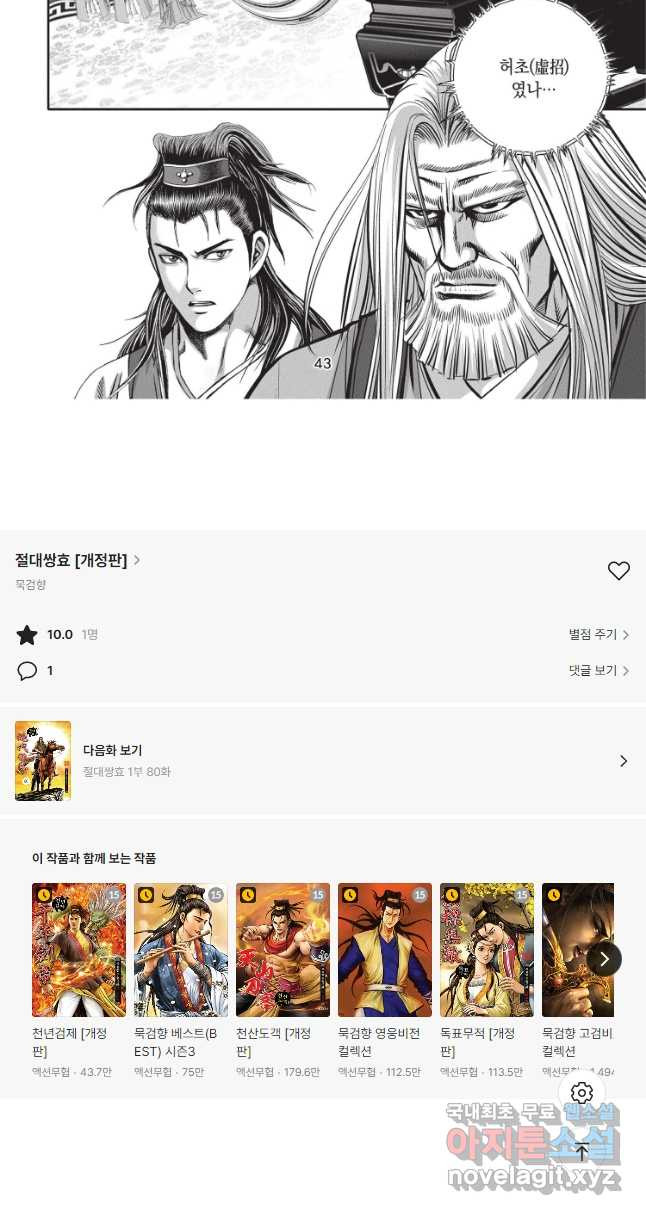Open 묵검향 베스트(BEST) 시즌3 card

click(181, 950)
